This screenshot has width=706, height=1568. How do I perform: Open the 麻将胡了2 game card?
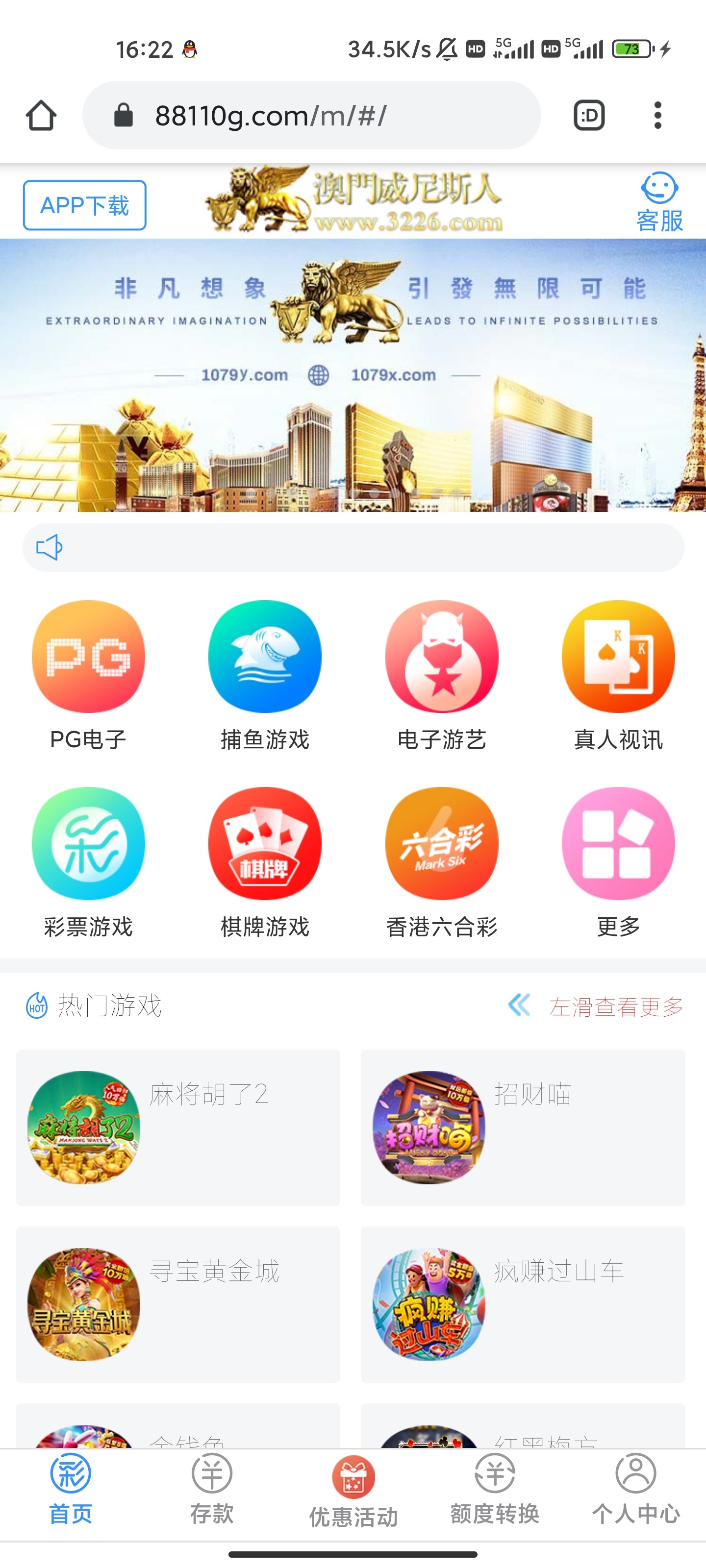[x=178, y=1127]
